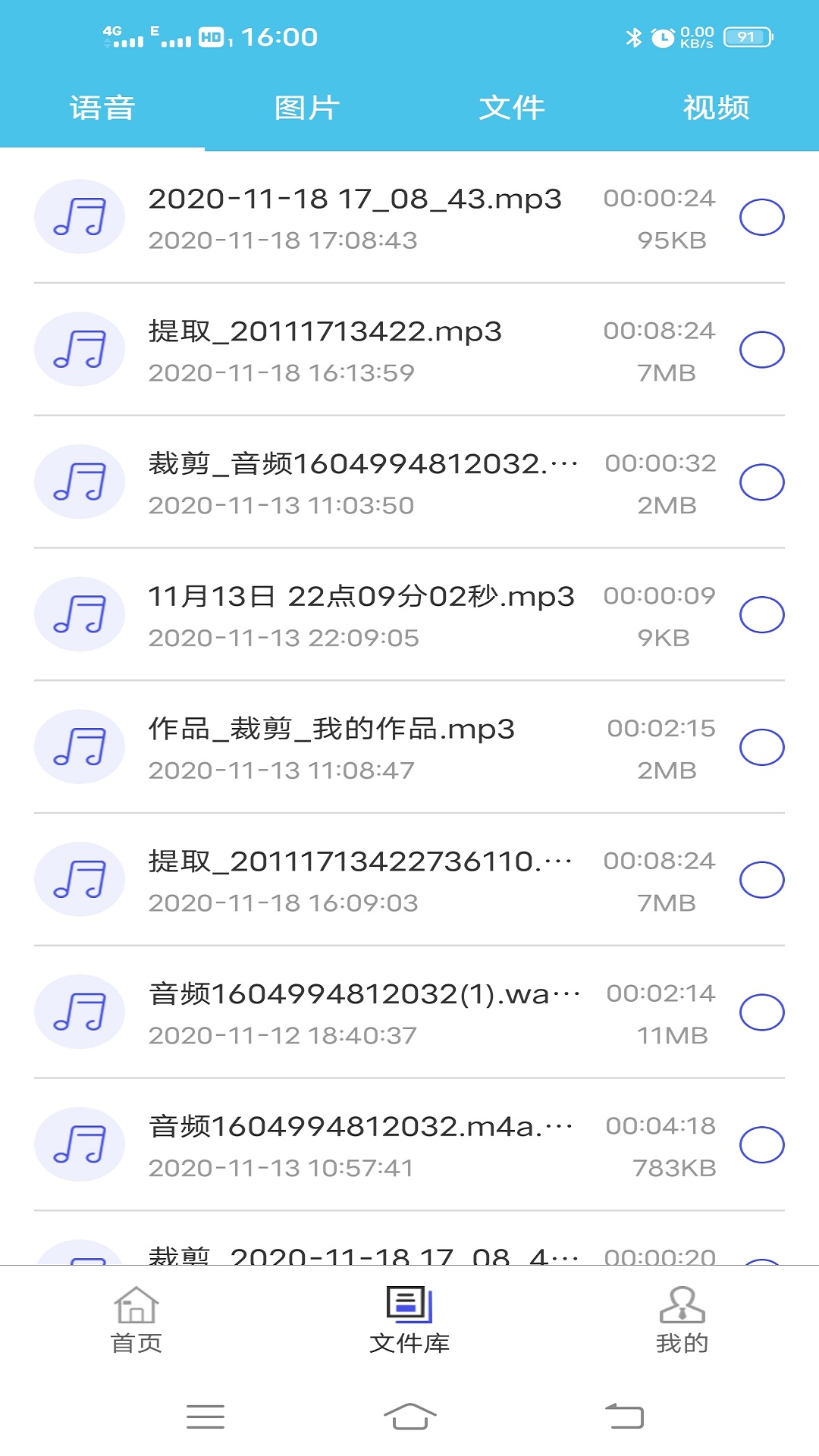This screenshot has height=1456, width=819.
Task: Click the music icon for 音频1604994812032.m4a
Action: [x=80, y=1144]
